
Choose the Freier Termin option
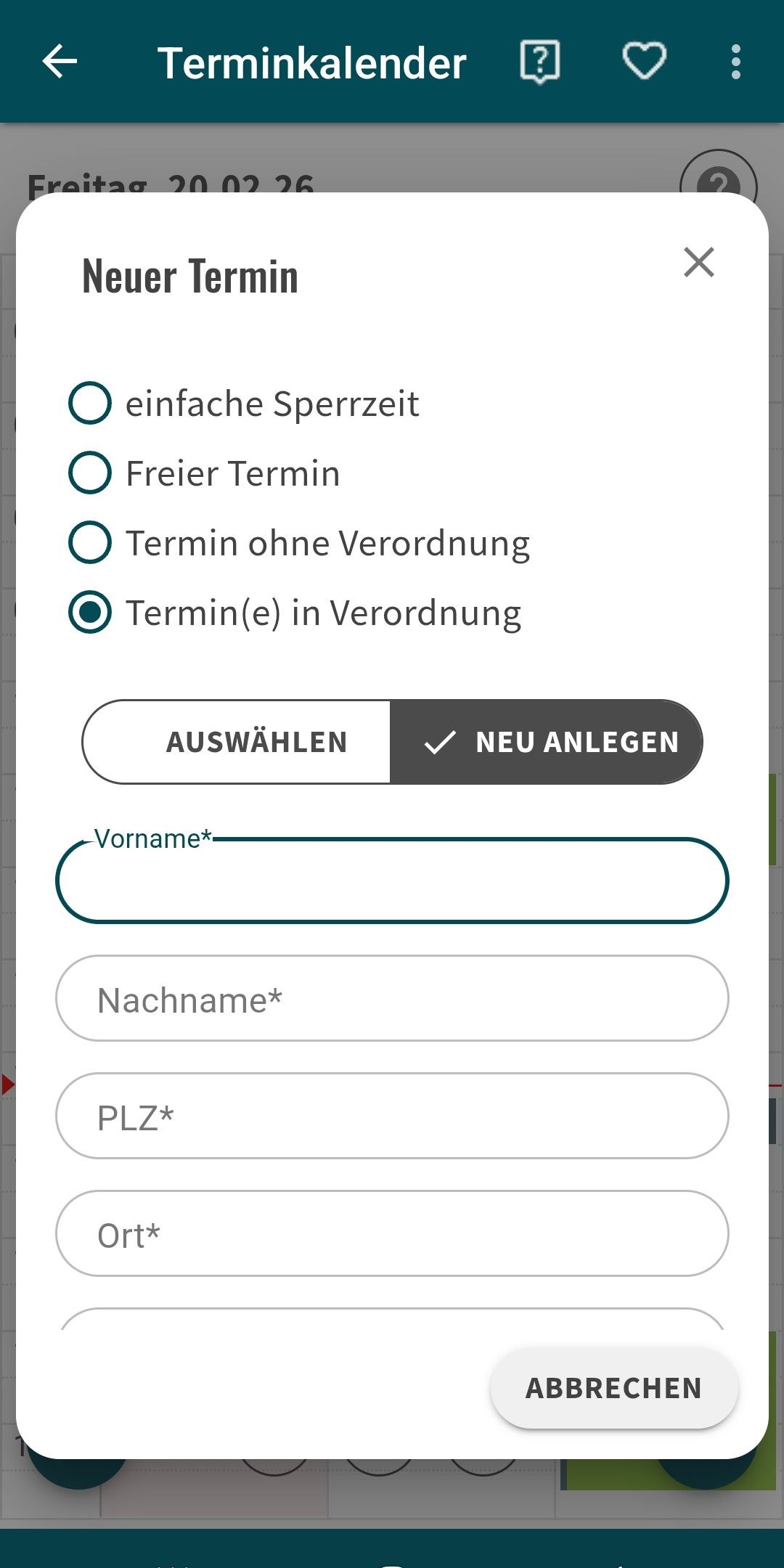pos(90,473)
